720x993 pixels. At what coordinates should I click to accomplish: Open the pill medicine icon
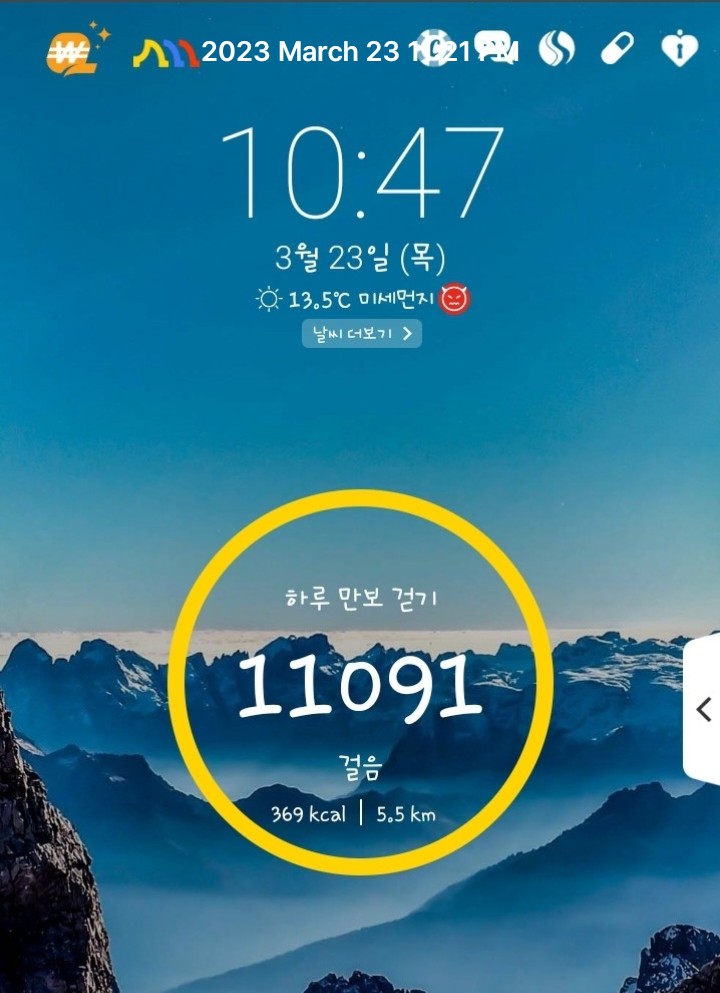pos(617,49)
